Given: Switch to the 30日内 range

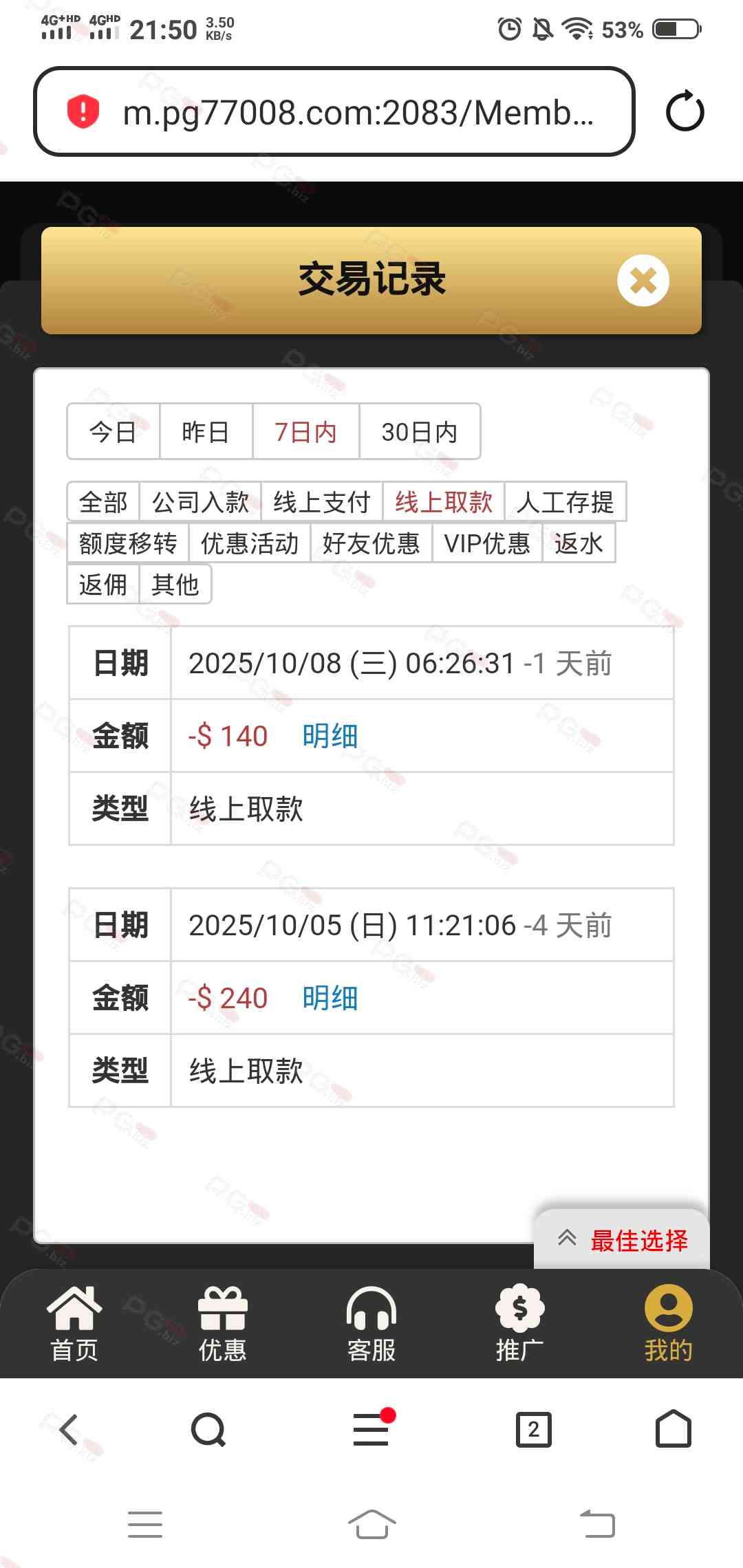Looking at the screenshot, I should [x=420, y=432].
